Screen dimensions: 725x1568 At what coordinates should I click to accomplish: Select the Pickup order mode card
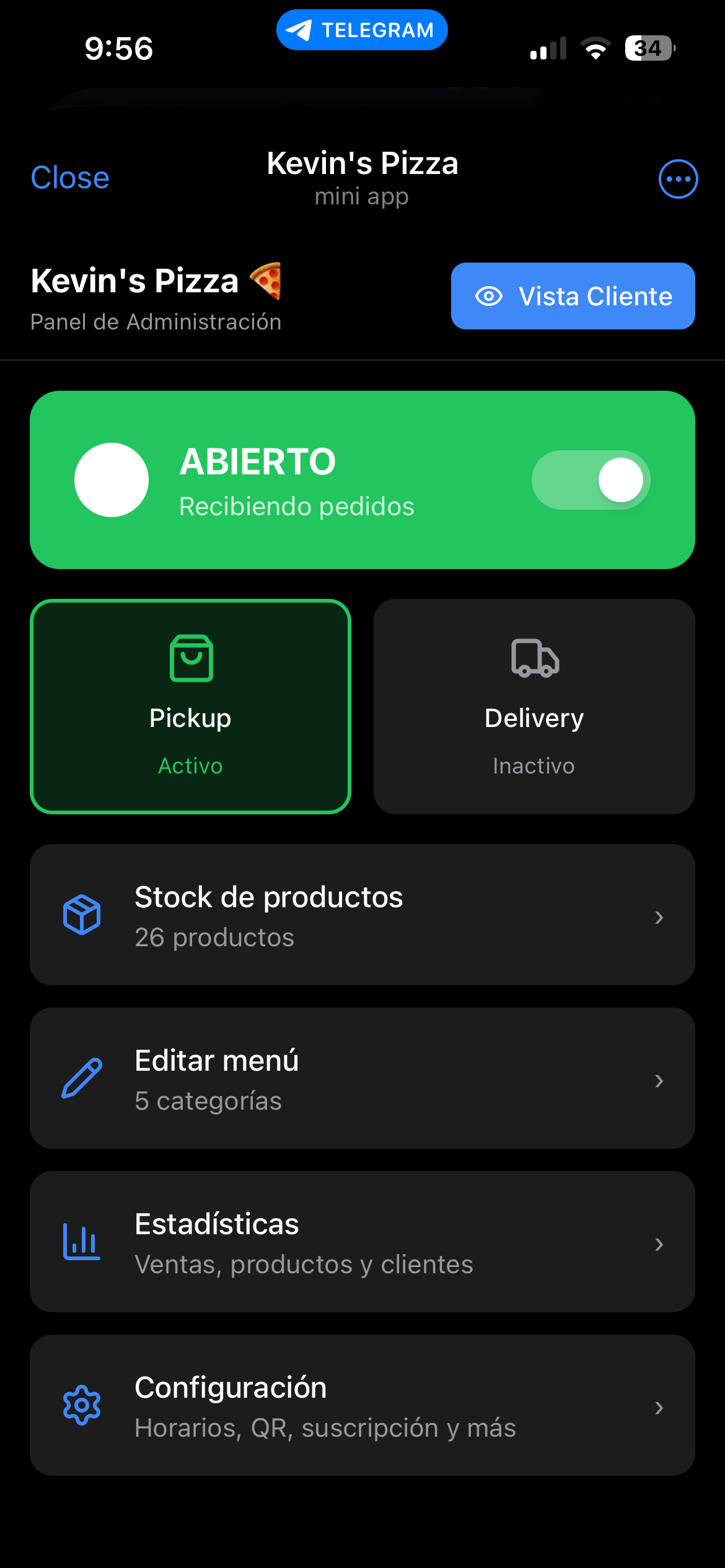point(190,707)
